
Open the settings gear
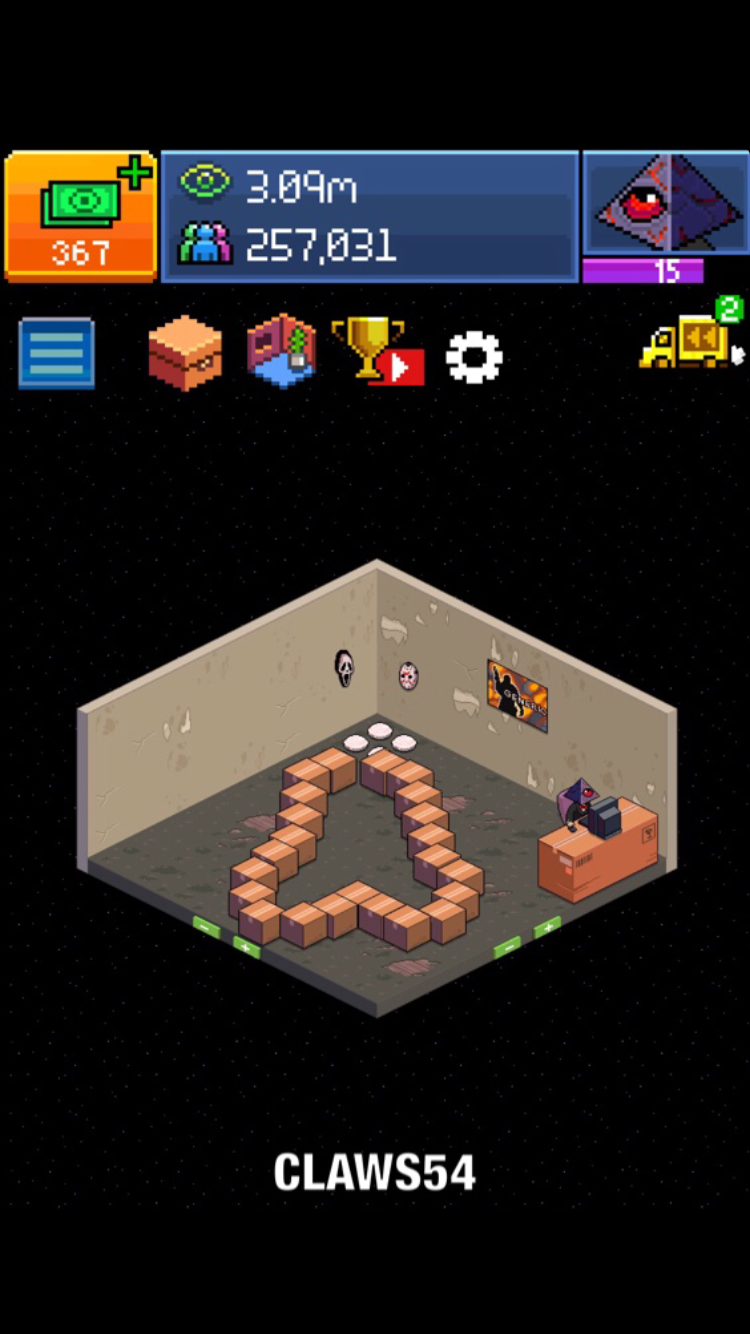(x=473, y=356)
